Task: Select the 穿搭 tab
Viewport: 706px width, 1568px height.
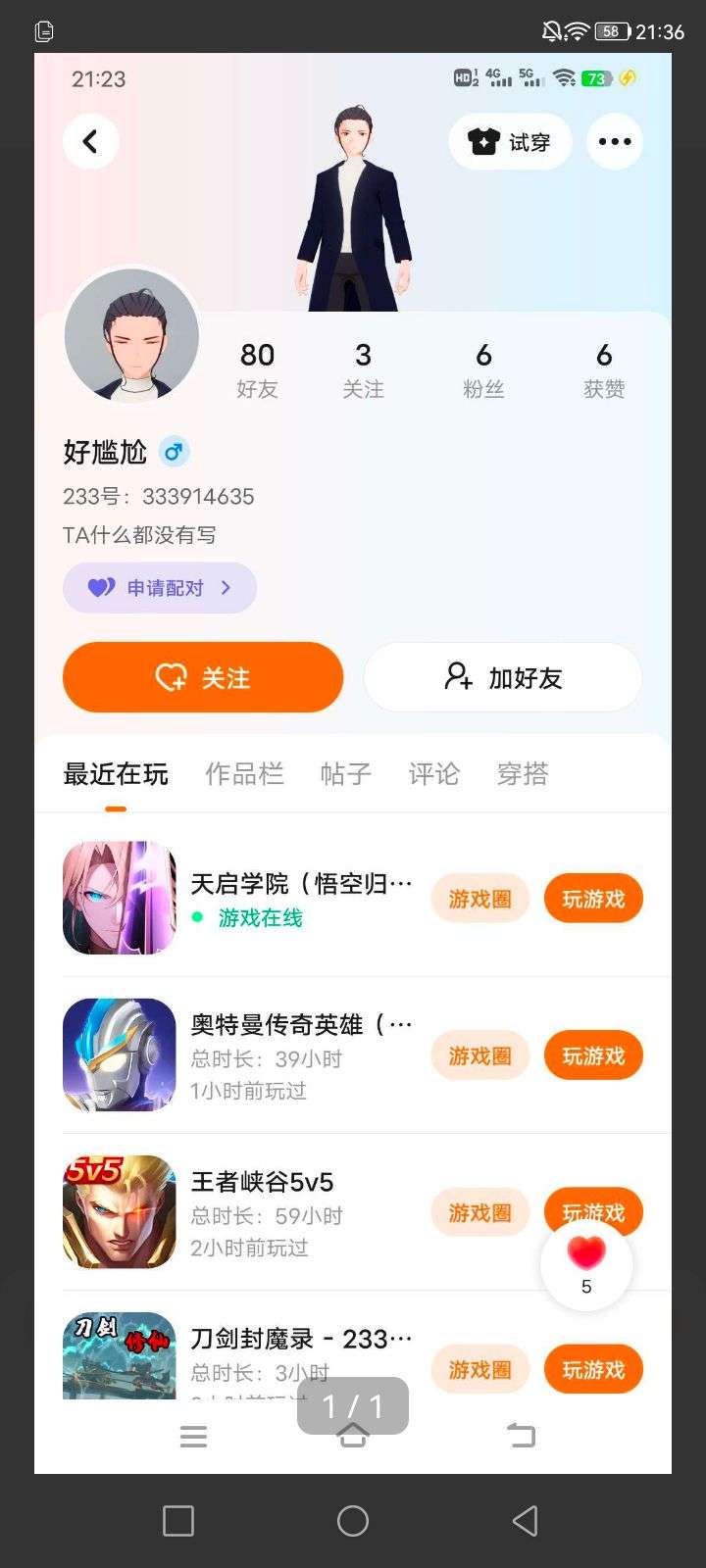Action: pyautogui.click(x=523, y=774)
